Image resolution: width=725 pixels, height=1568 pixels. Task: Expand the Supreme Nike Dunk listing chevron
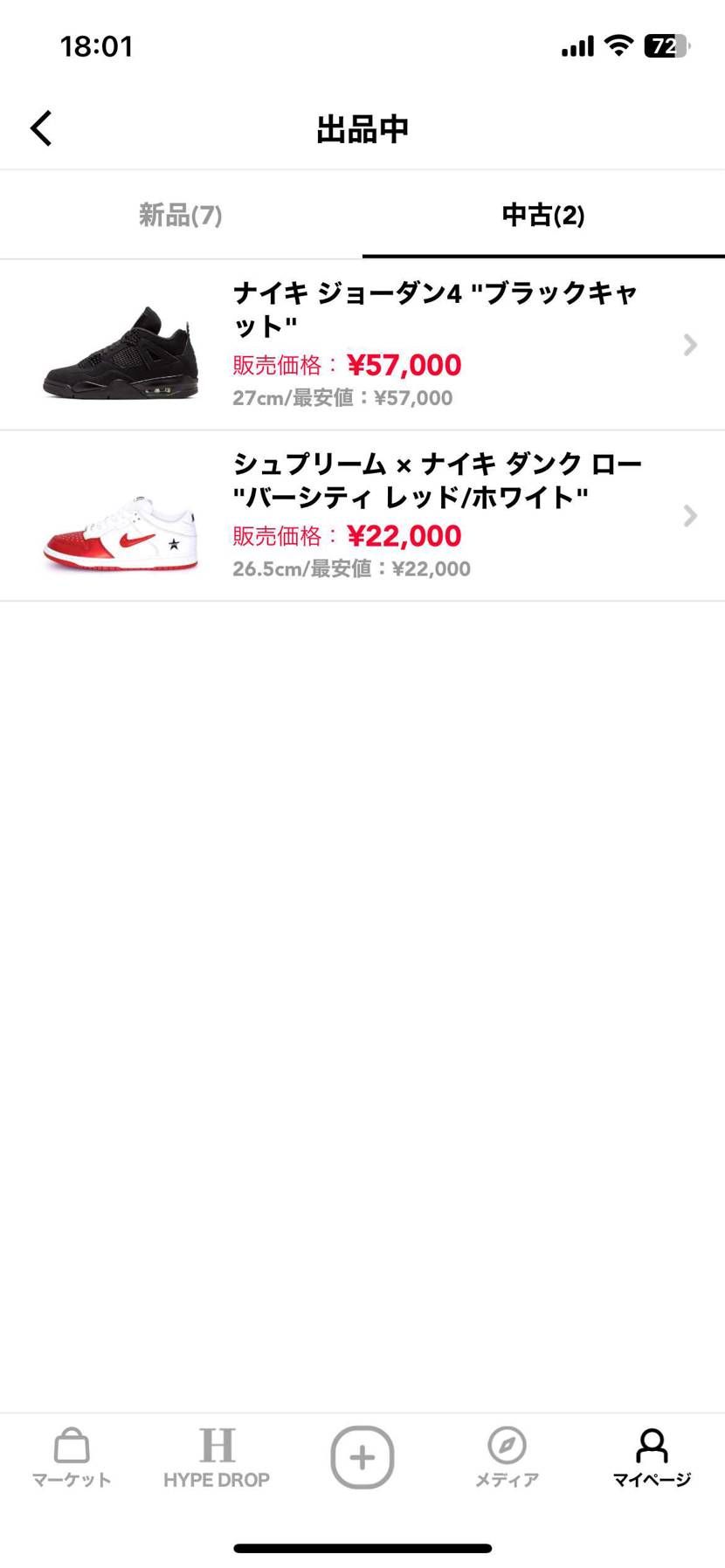[690, 516]
